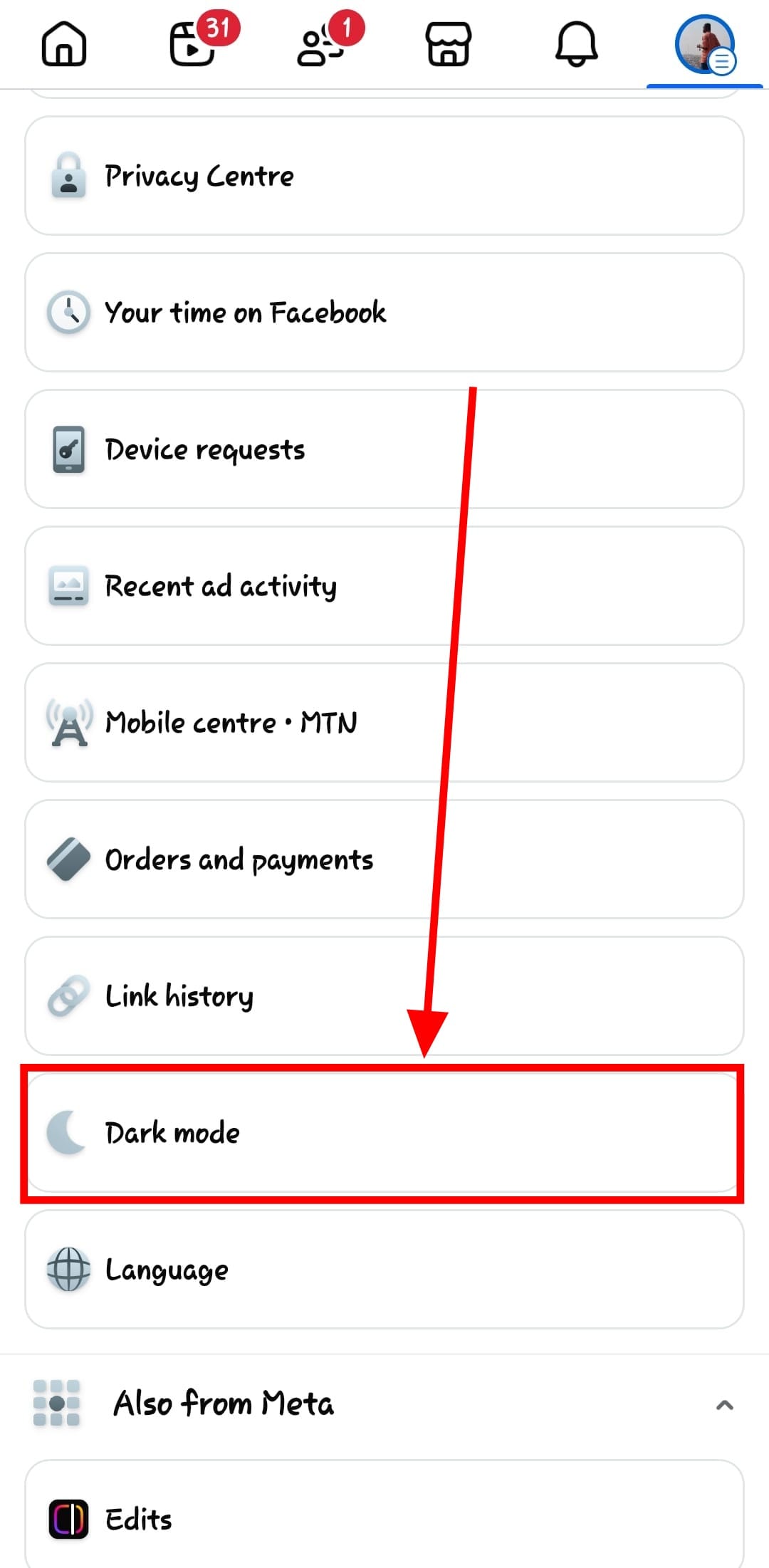Go to the Home feed tab
The width and height of the screenshot is (769, 1568).
point(64,44)
